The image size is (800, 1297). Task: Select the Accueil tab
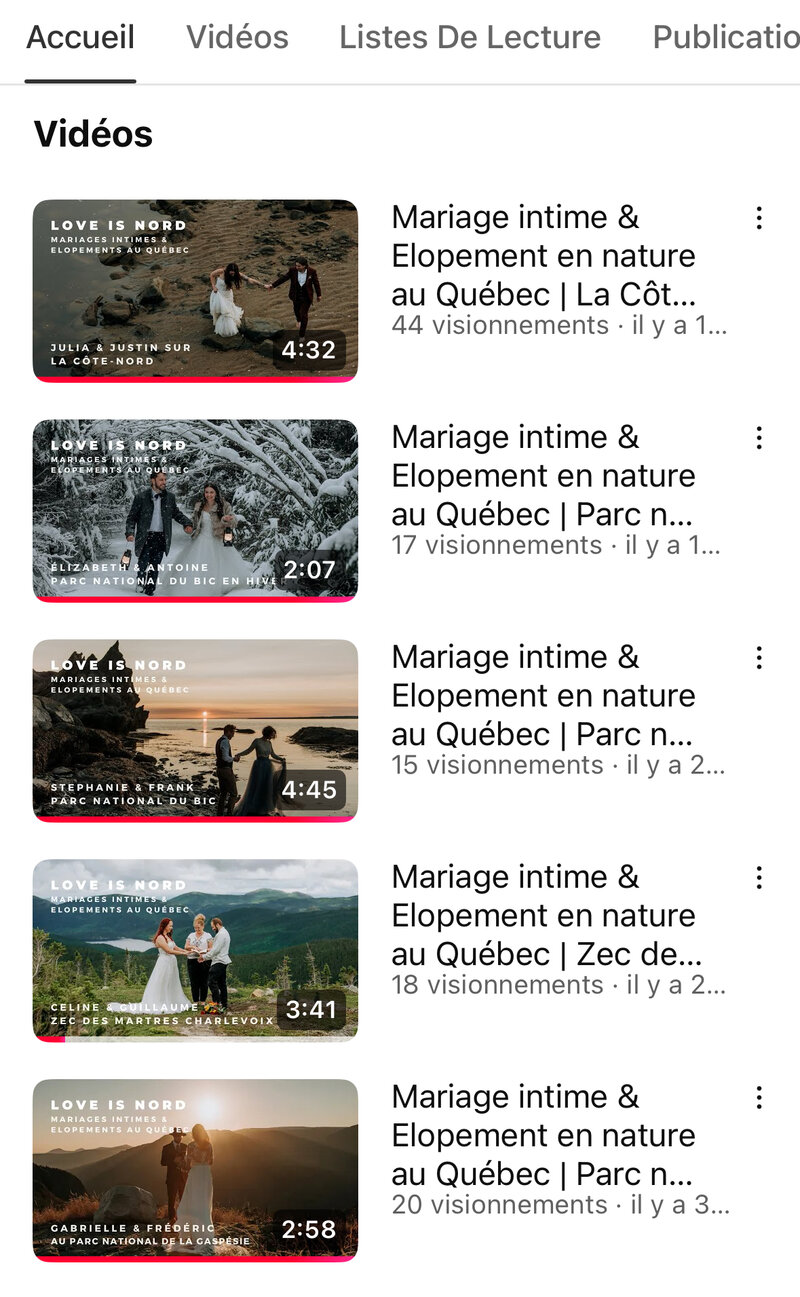(x=80, y=38)
